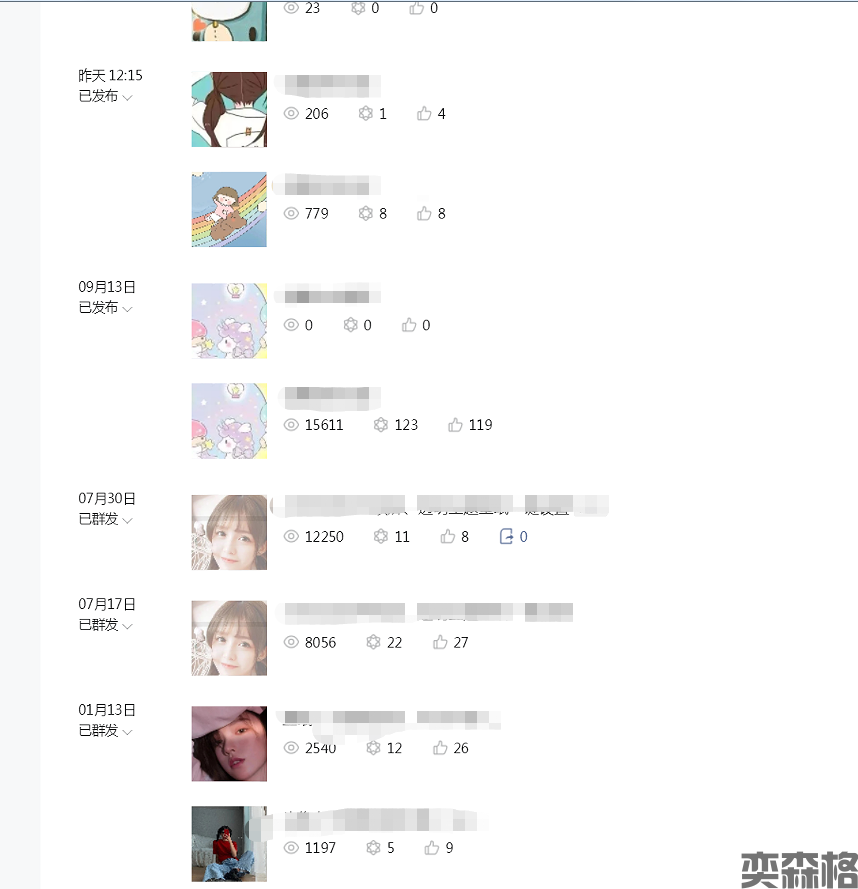Screen dimensions: 858x889
Task: Open the unicorn thumbnail article with 15611 views
Action: (x=229, y=421)
